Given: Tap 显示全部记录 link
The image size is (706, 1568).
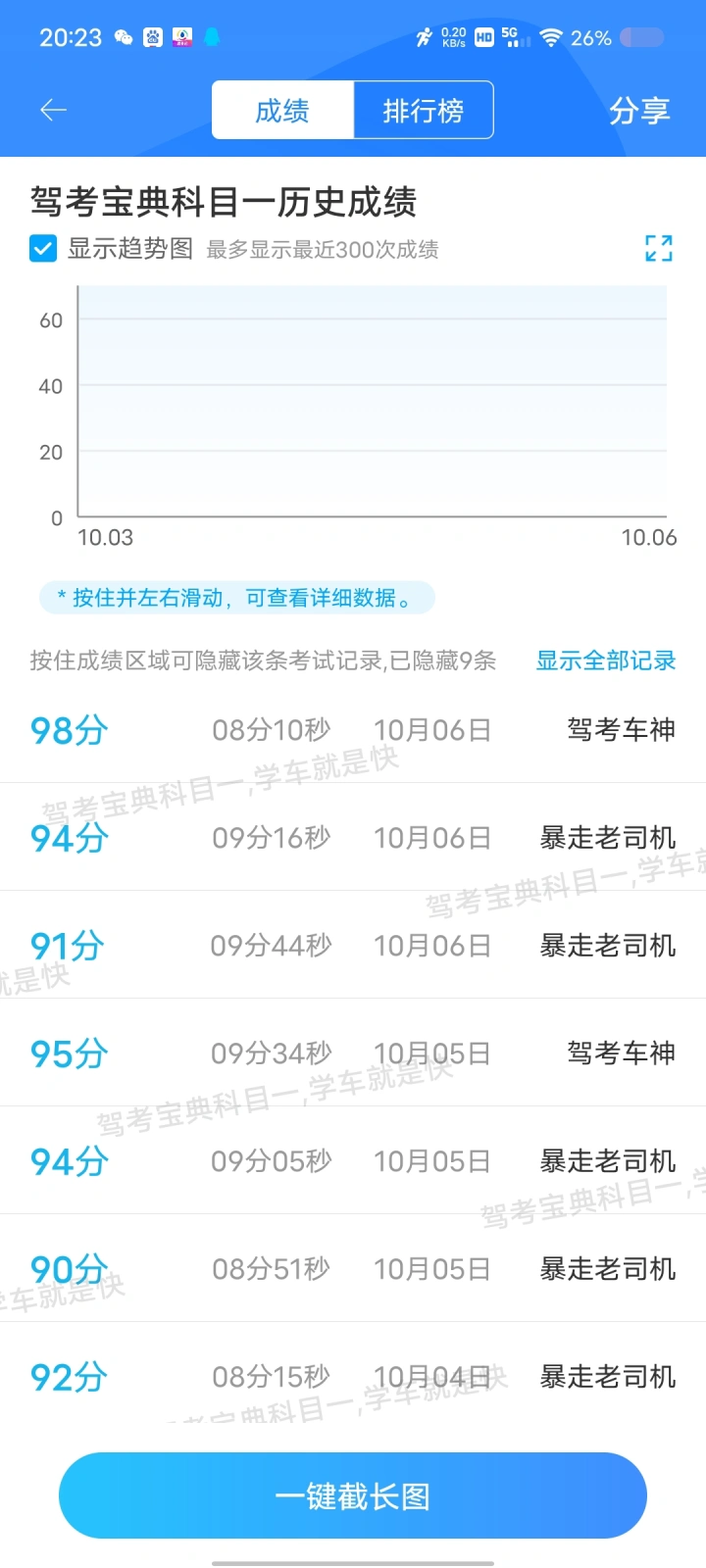Looking at the screenshot, I should (606, 661).
